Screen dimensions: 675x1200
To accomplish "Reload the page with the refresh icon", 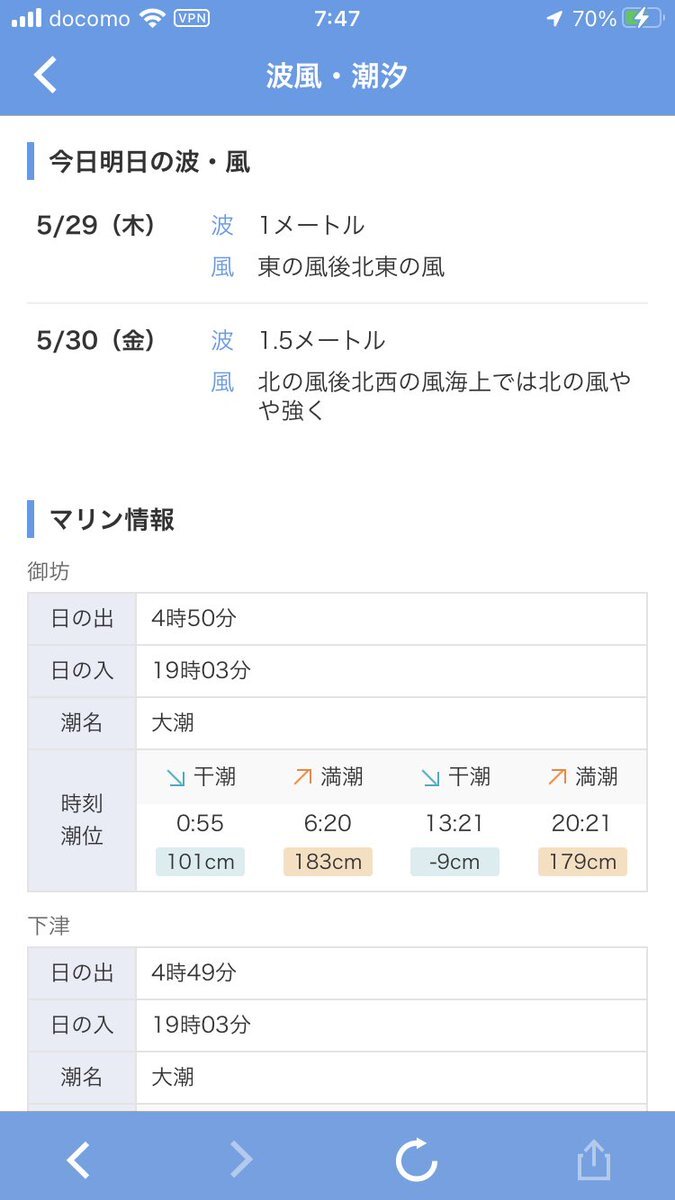I will click(x=416, y=1160).
